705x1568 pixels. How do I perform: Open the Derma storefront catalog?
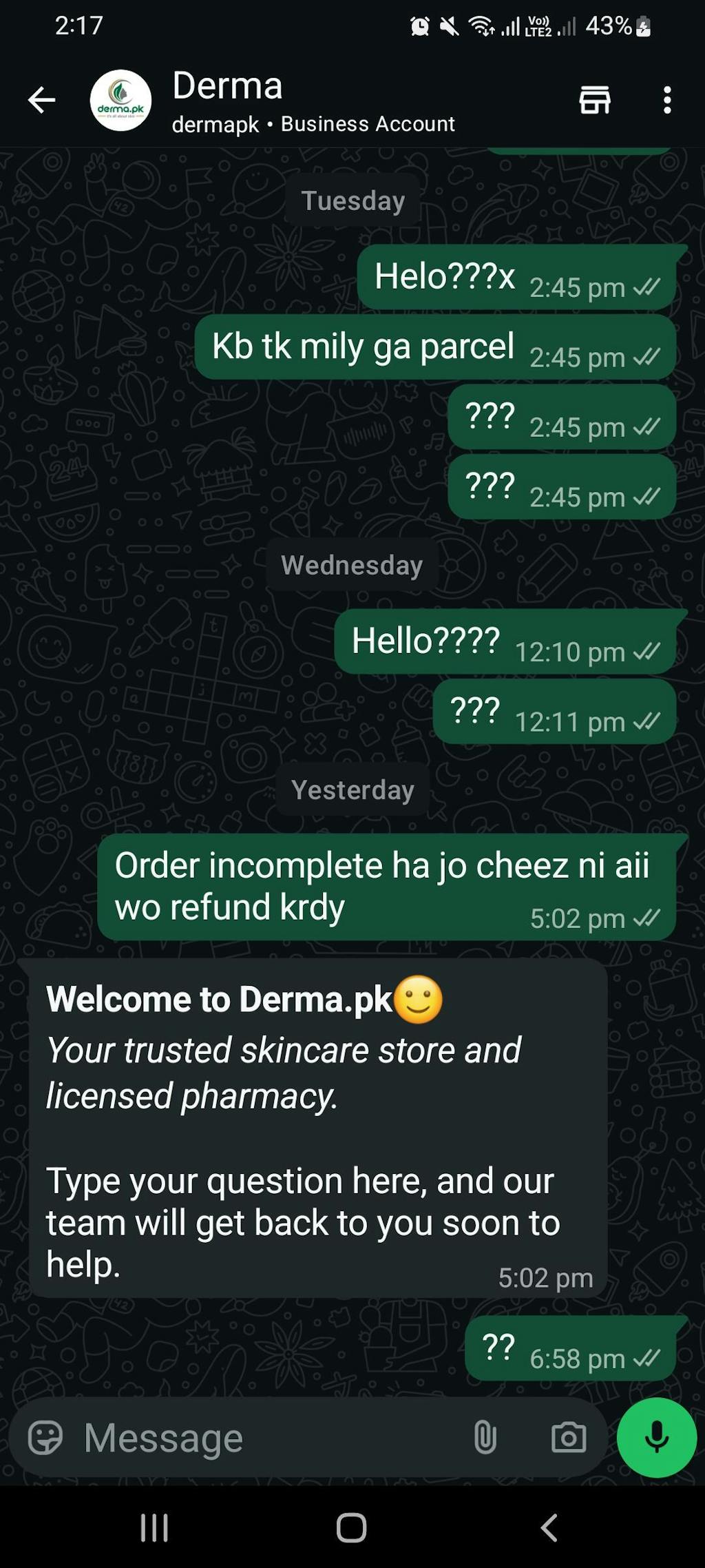coord(595,101)
